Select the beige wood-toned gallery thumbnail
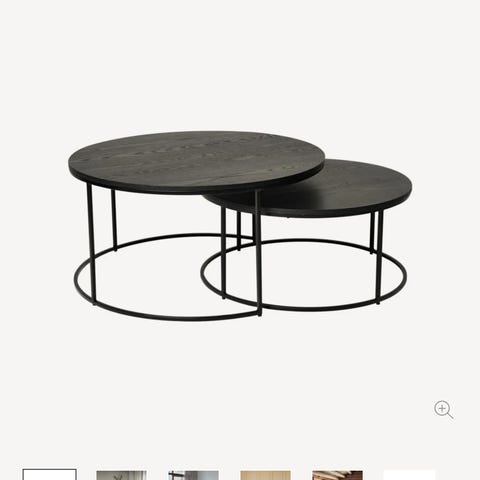 [265, 475]
